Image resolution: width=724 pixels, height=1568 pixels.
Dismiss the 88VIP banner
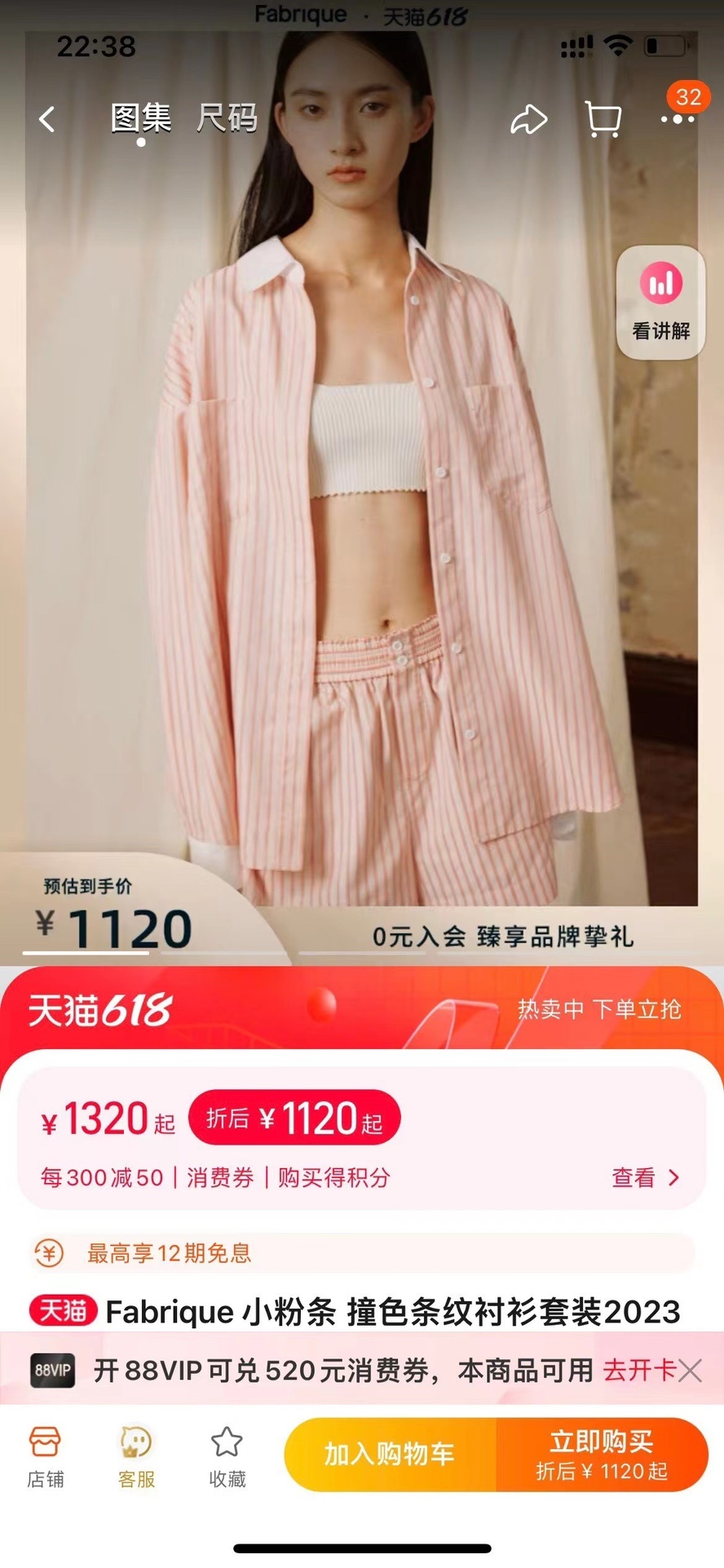691,1371
